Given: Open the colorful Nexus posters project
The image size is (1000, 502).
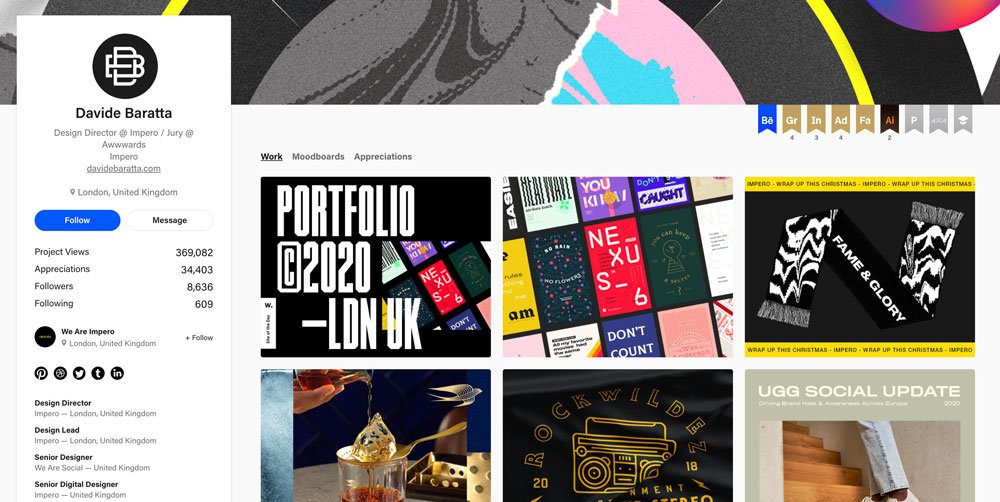Looking at the screenshot, I should pos(617,267).
